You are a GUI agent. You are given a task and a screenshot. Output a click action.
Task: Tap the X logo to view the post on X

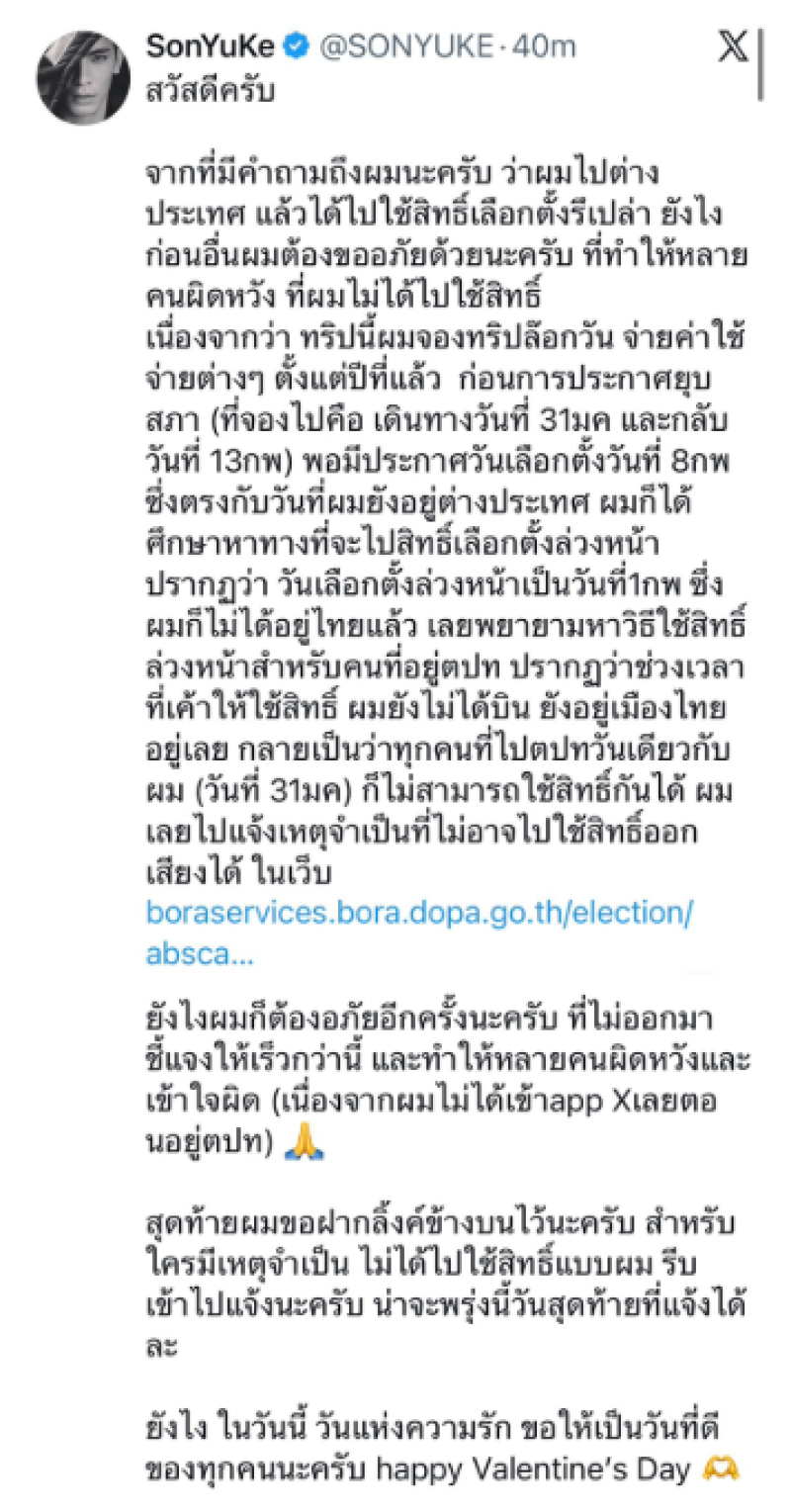[x=733, y=47]
